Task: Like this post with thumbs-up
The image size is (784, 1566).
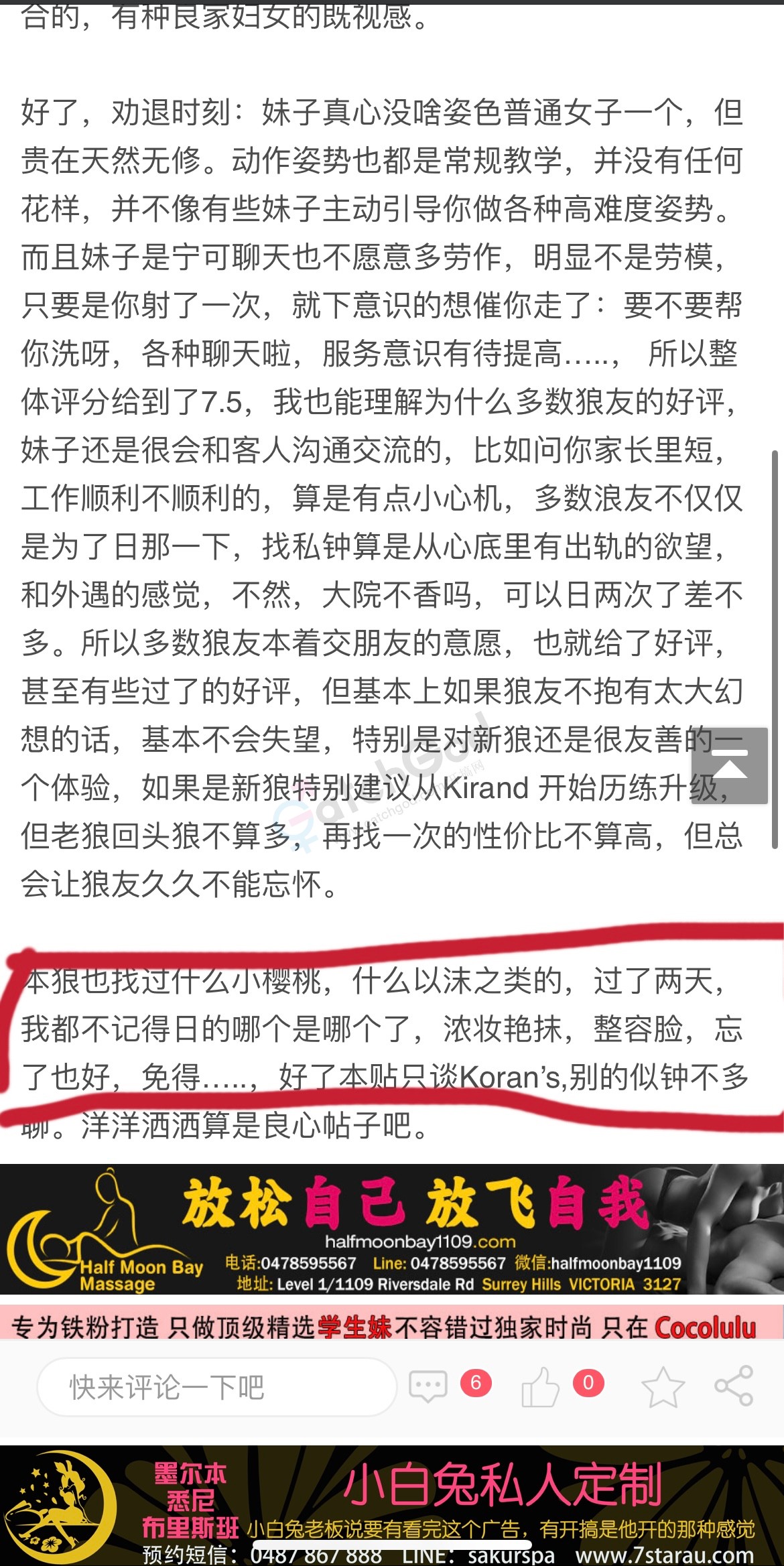Action: [540, 1387]
